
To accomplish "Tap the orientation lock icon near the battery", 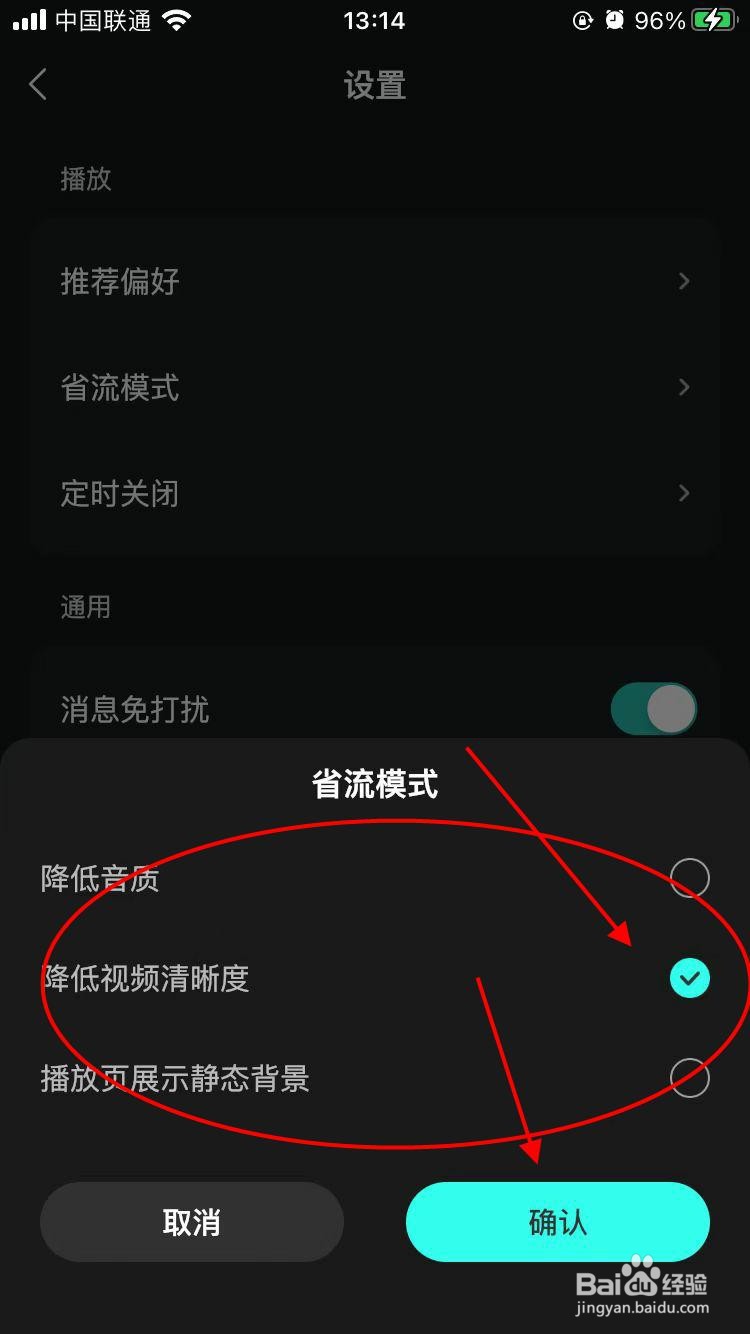I will click(x=583, y=20).
